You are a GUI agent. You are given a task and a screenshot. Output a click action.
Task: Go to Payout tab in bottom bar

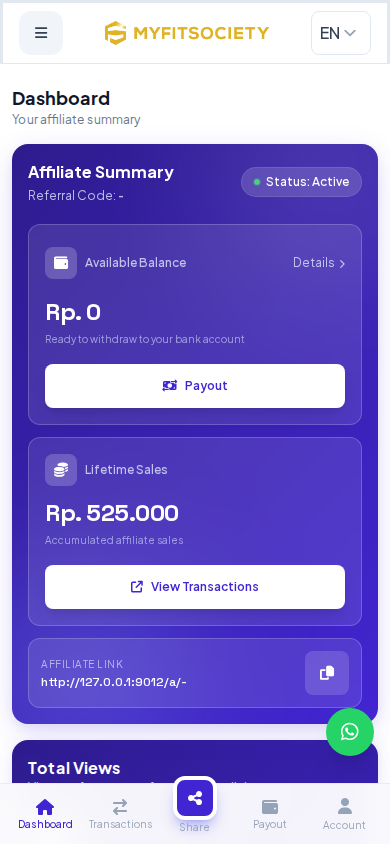[x=270, y=814]
